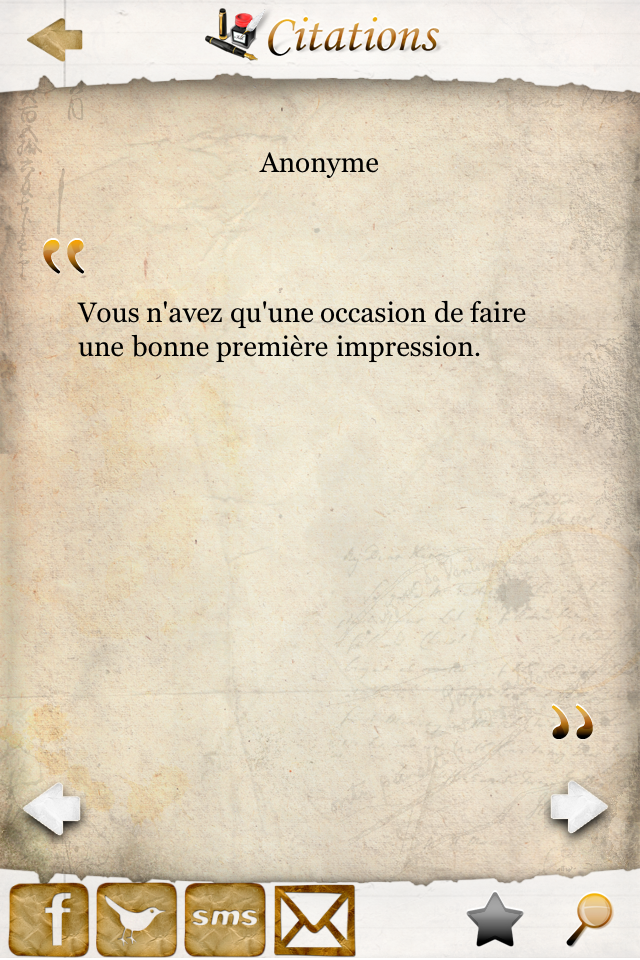Show the next quote
The image size is (640, 960).
pos(578,806)
